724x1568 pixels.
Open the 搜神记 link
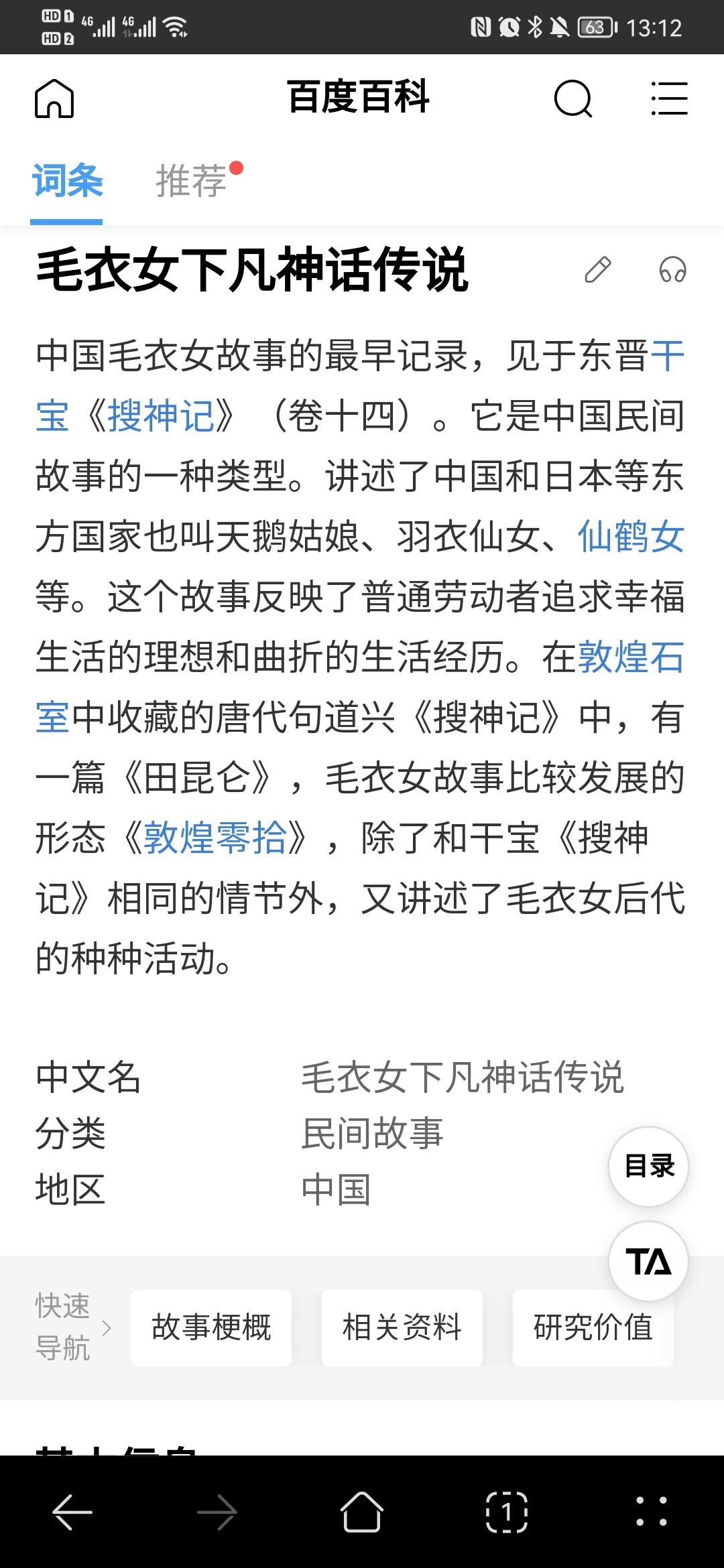point(161,416)
